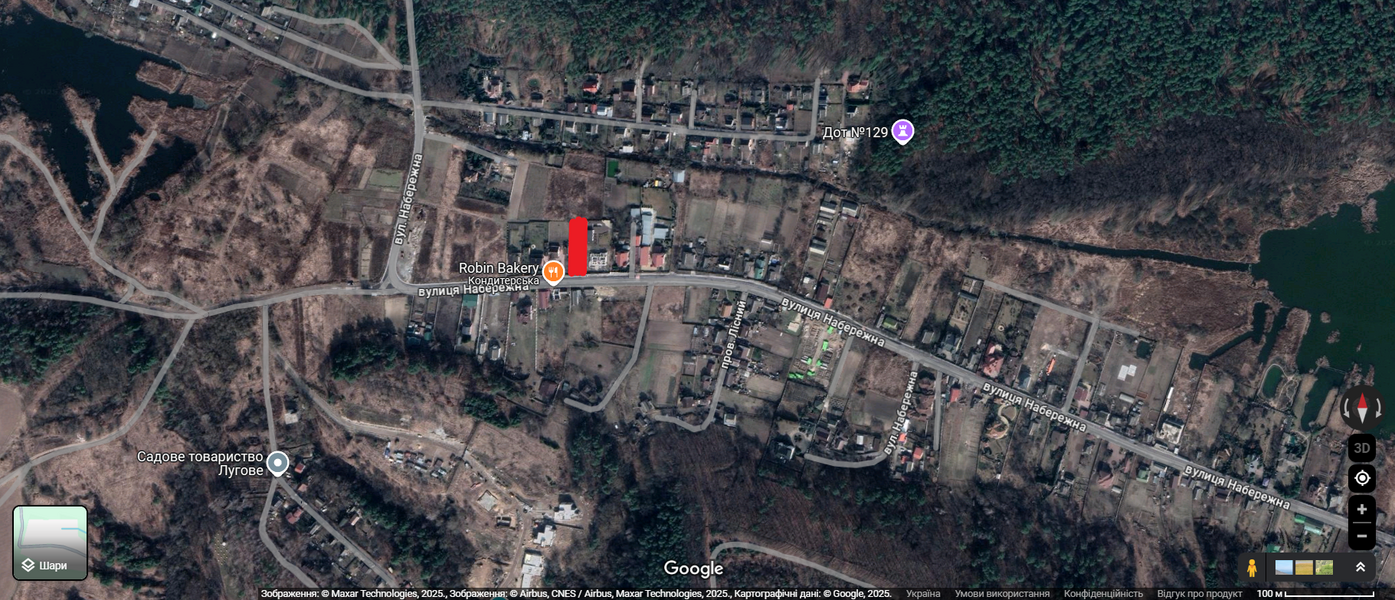The width and height of the screenshot is (1395, 600).
Task: Select the Дот №129 landmark pin
Action: [x=902, y=131]
